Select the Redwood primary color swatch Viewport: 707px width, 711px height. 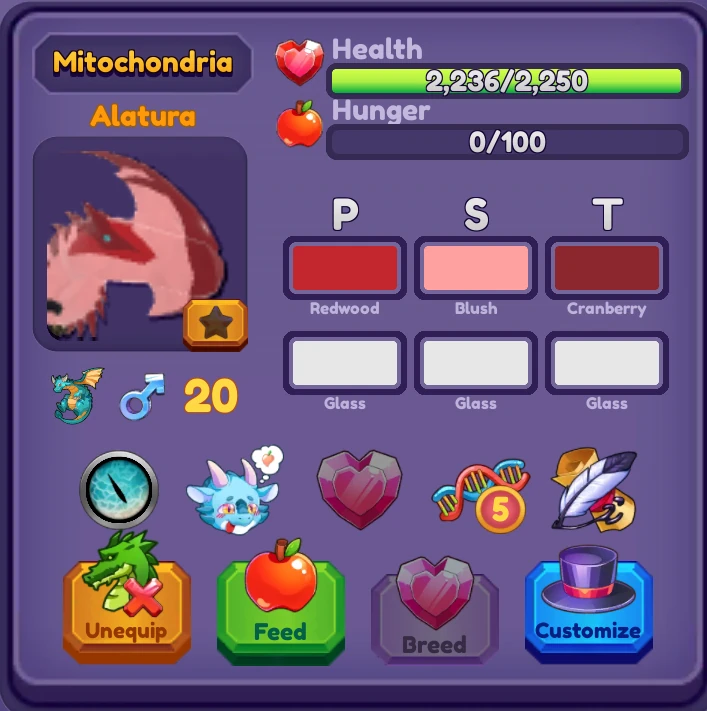(x=344, y=268)
